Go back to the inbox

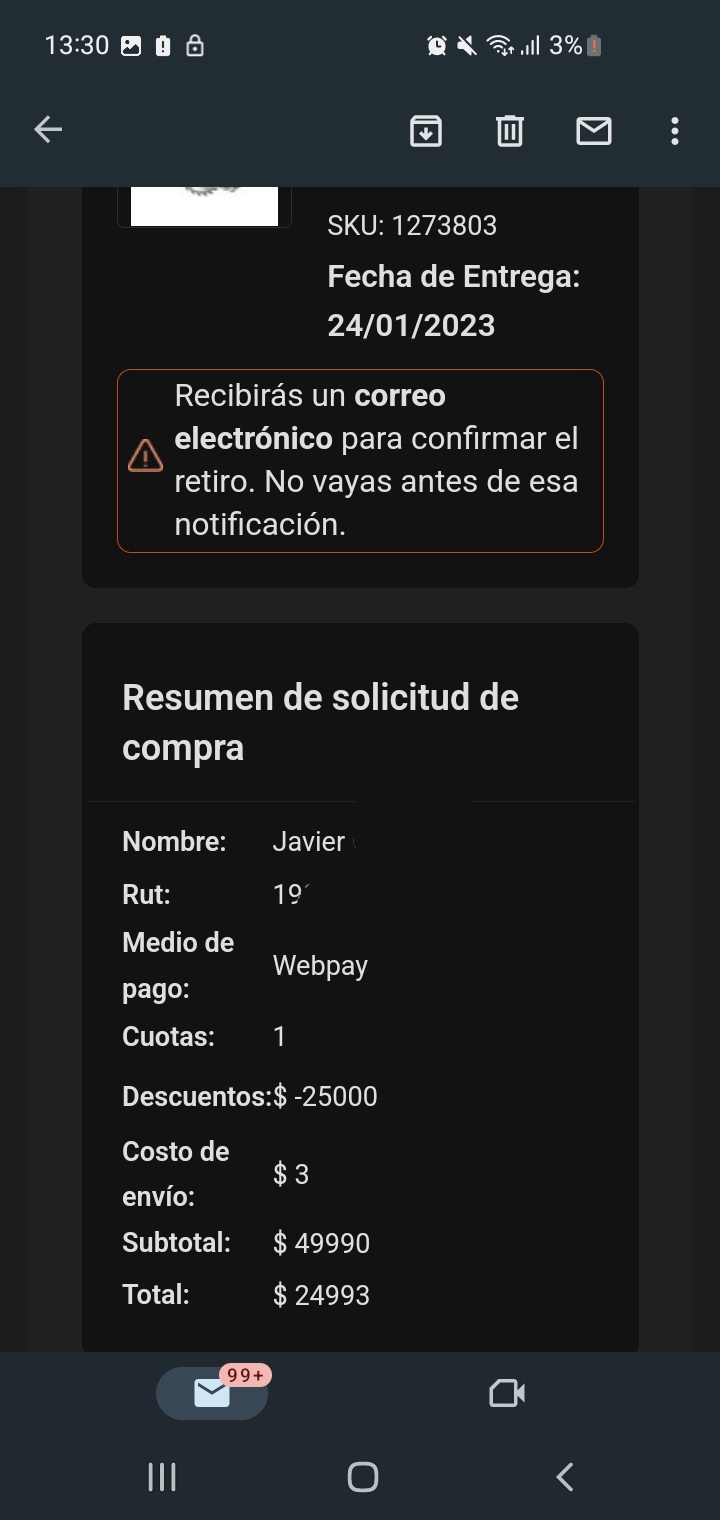[48, 129]
